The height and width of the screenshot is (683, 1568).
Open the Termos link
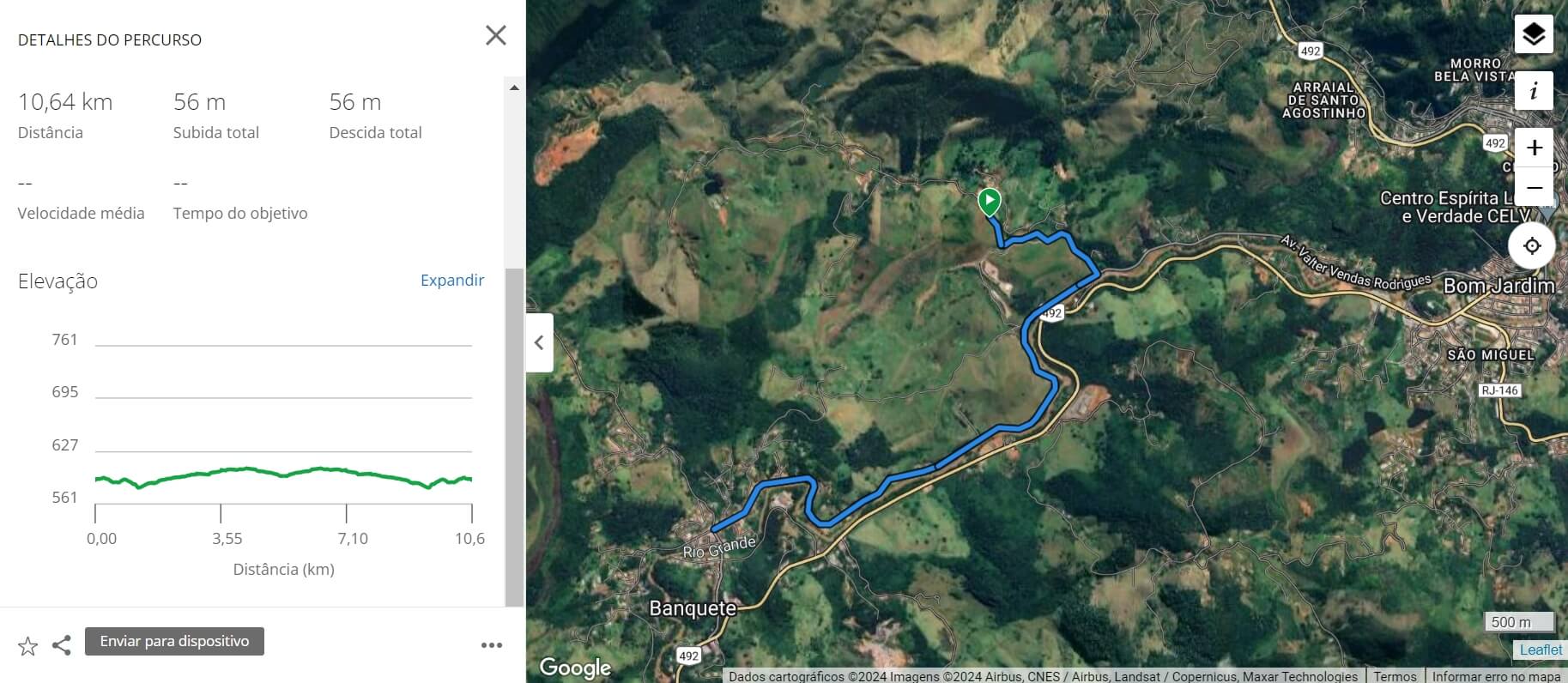click(1395, 676)
